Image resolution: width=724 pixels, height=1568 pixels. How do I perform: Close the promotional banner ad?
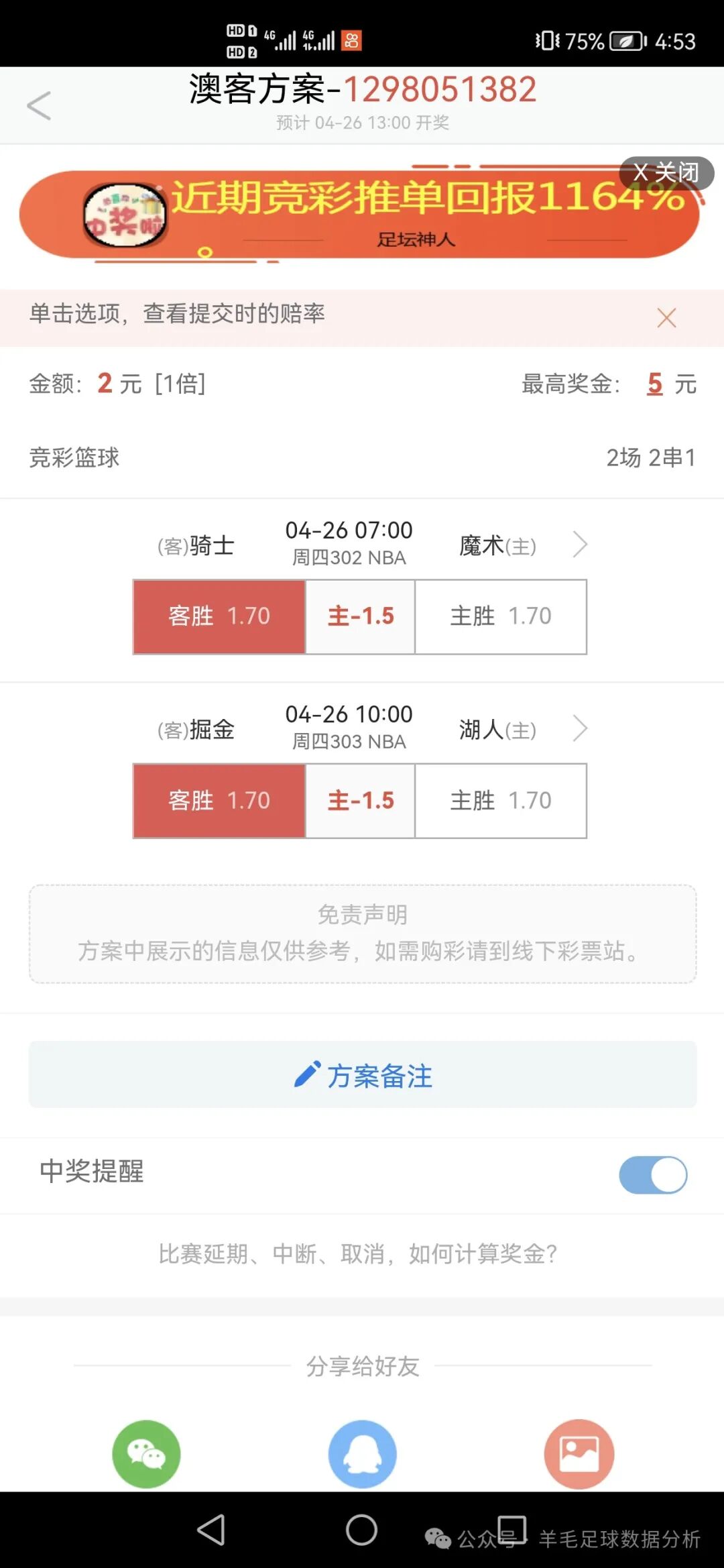(x=666, y=173)
